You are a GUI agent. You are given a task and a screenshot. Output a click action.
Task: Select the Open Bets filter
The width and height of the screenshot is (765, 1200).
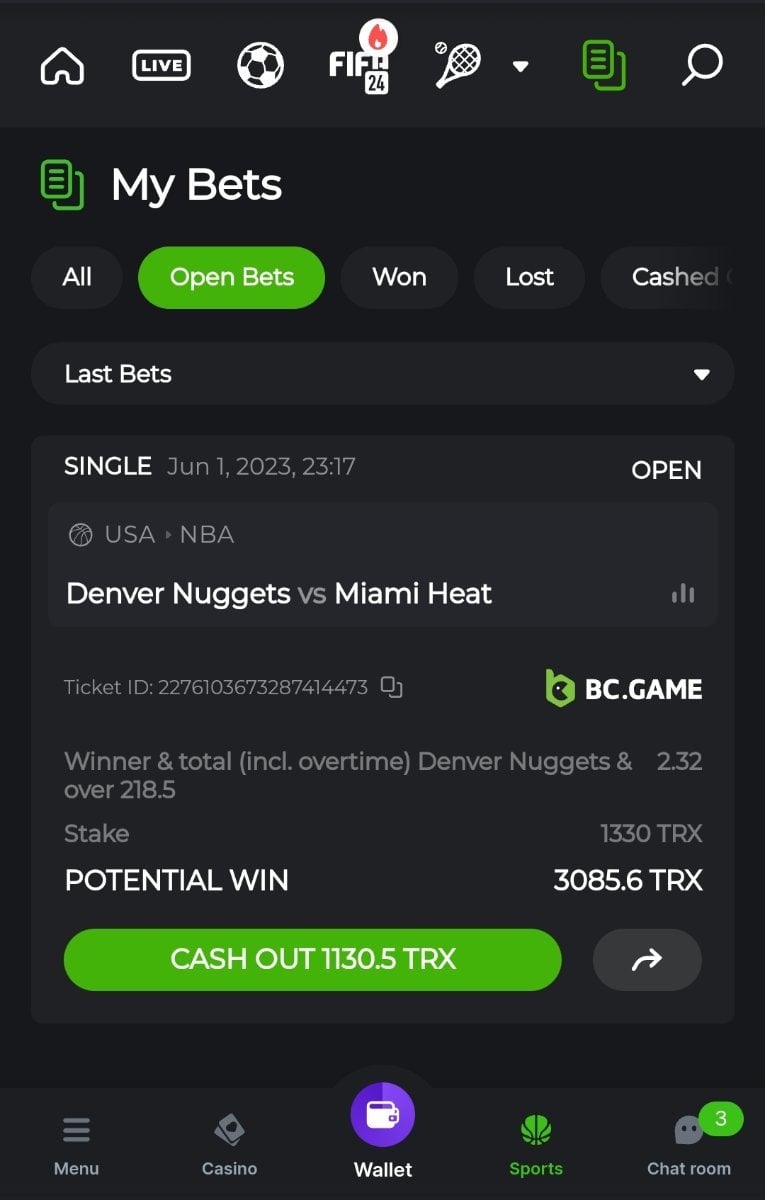(x=231, y=277)
